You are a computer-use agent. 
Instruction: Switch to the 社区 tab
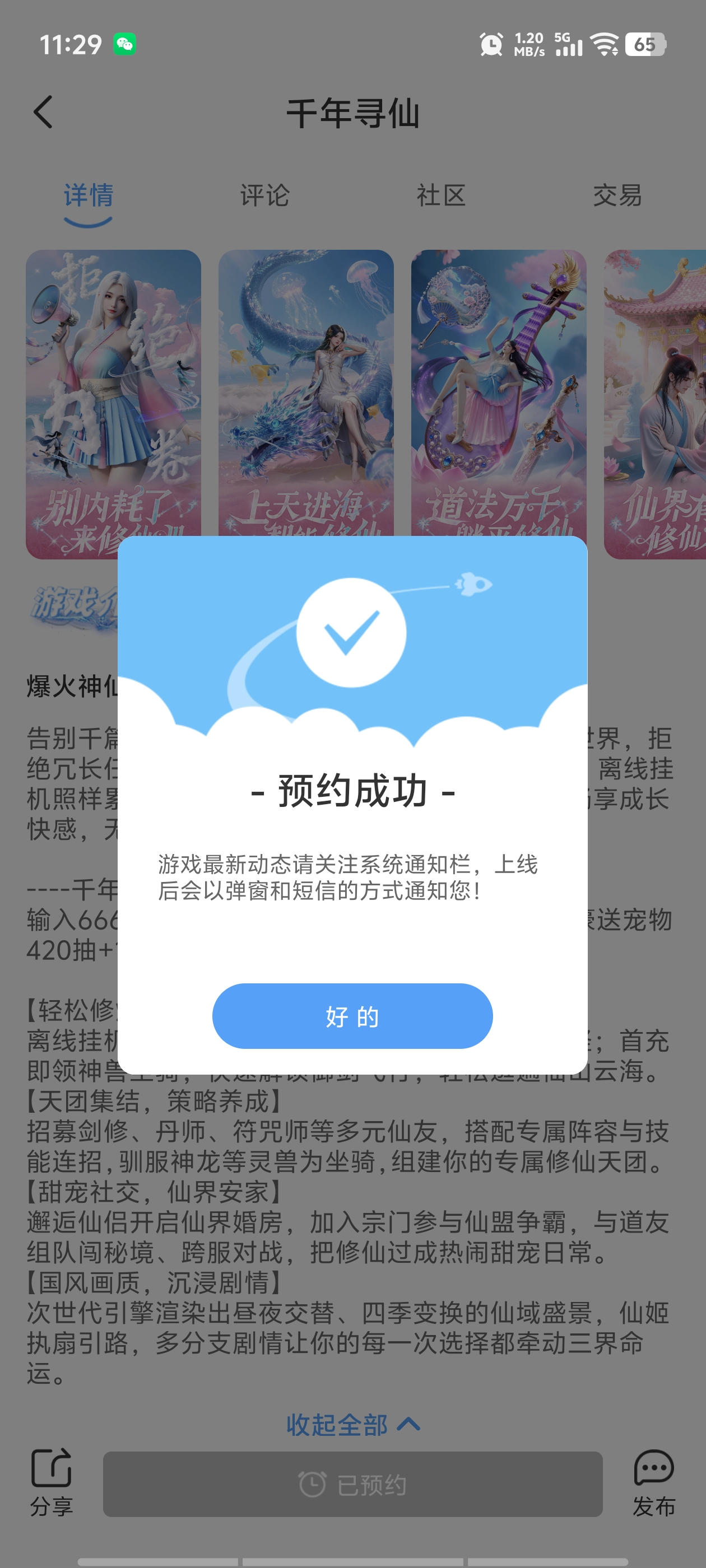440,196
